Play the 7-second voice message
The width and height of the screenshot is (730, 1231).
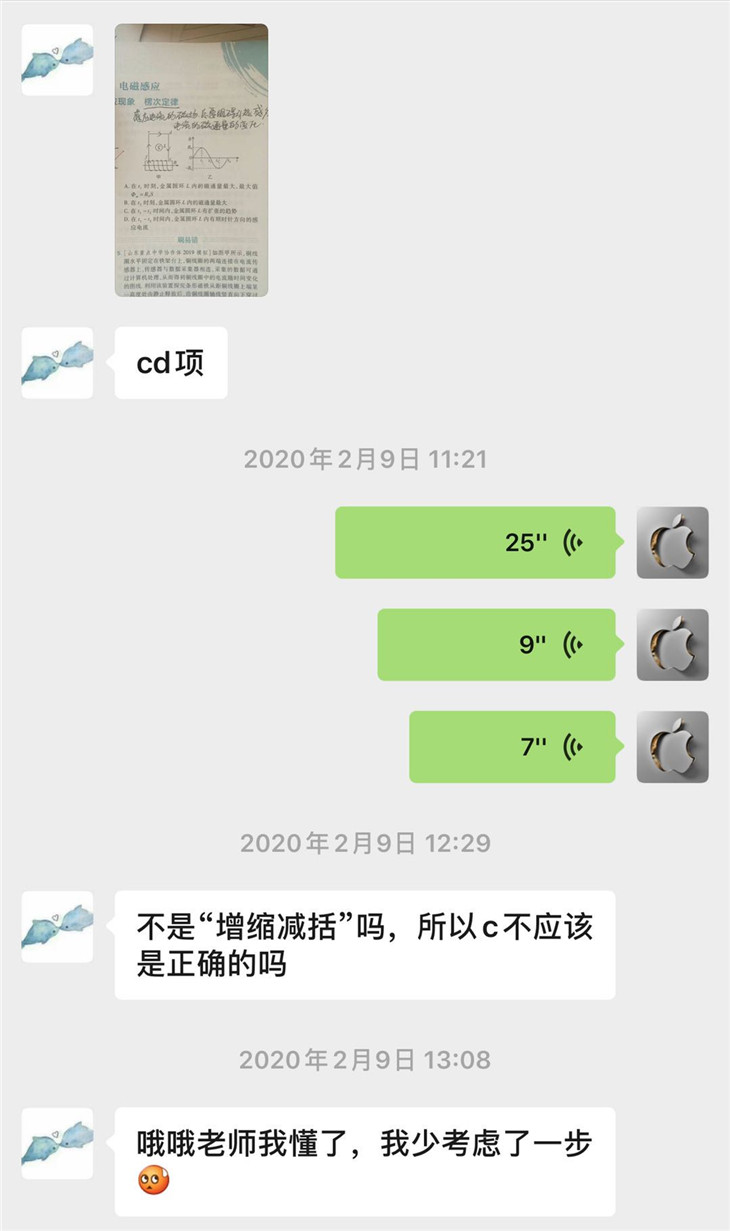click(x=512, y=746)
